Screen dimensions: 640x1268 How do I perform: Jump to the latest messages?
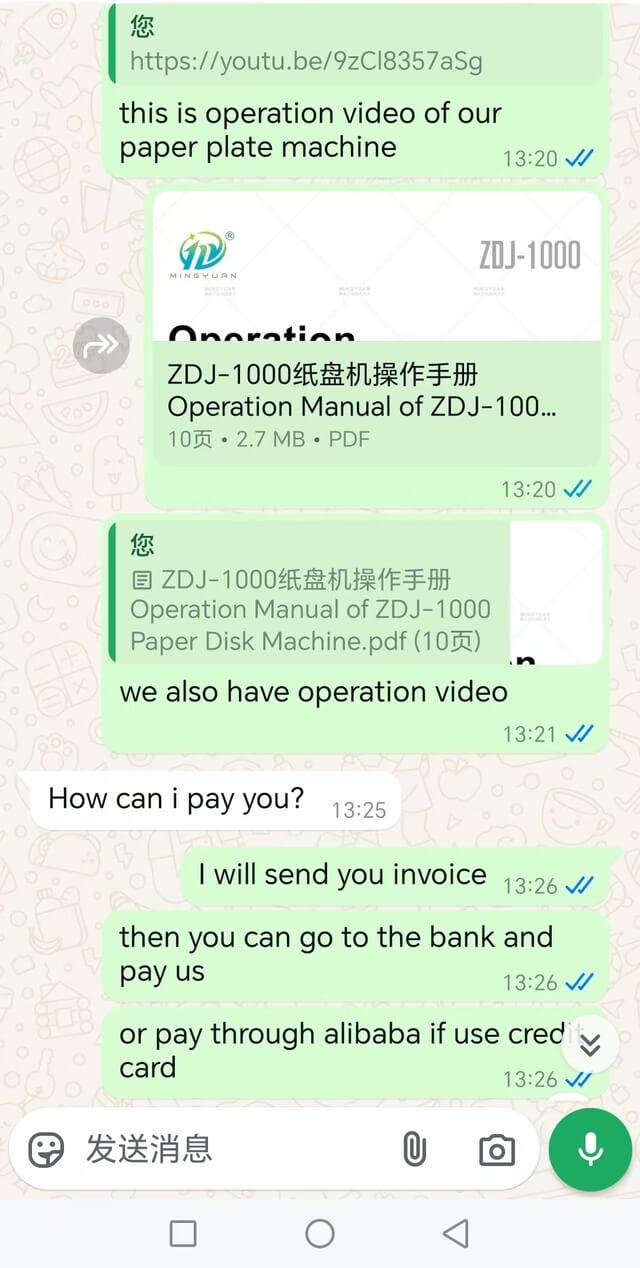pos(590,1046)
